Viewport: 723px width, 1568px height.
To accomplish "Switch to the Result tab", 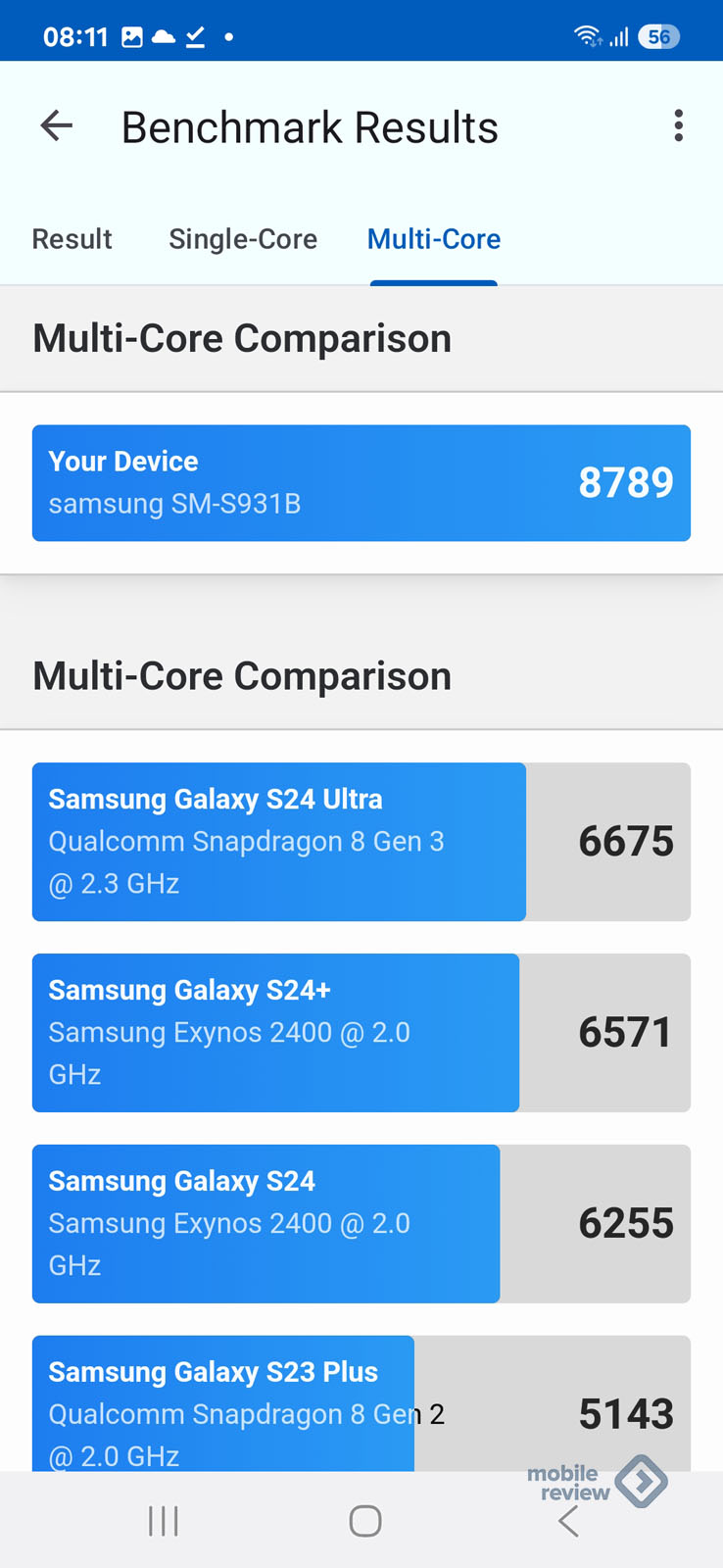I will click(x=72, y=239).
